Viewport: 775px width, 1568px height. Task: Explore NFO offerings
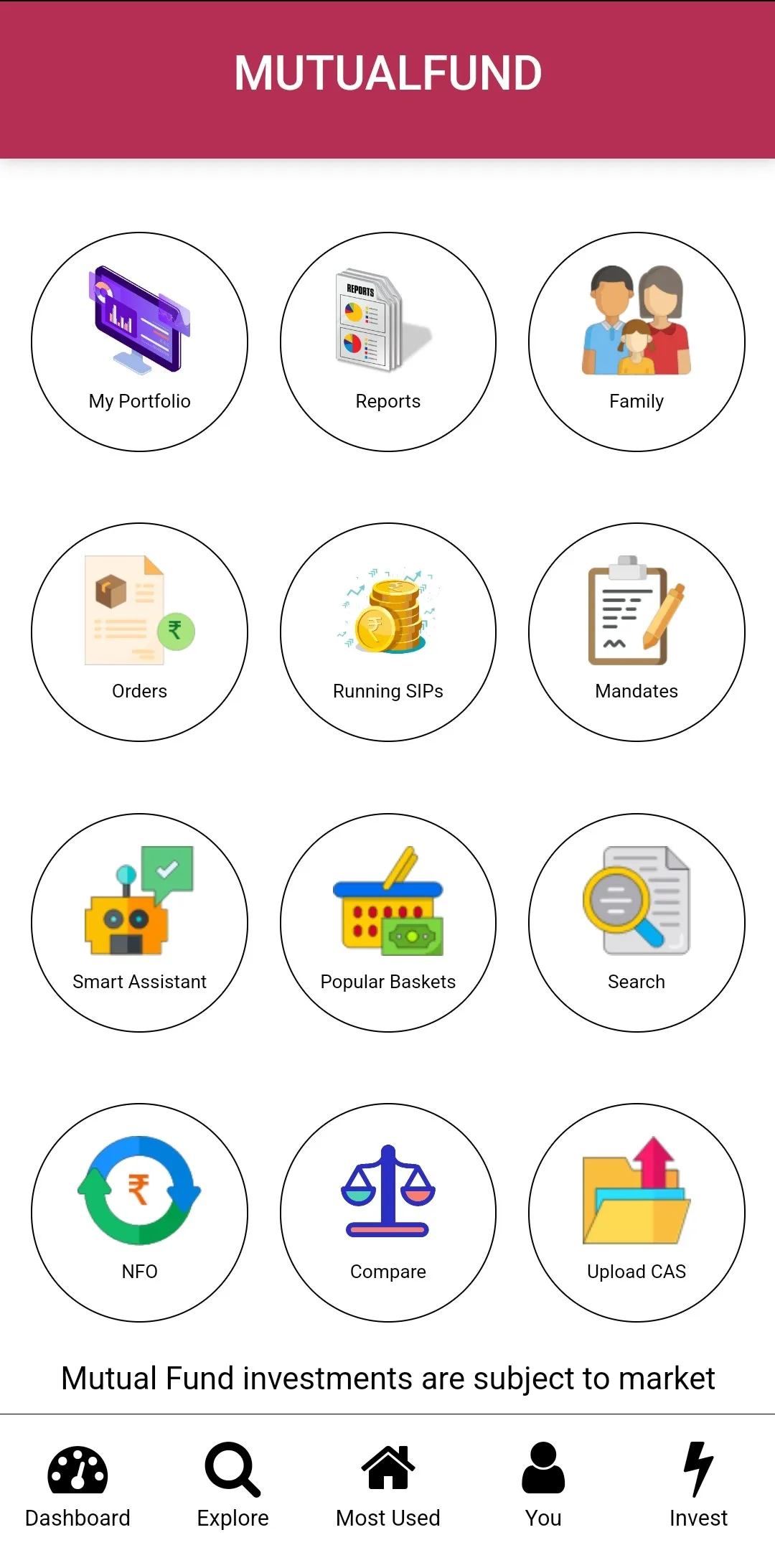pos(141,1213)
